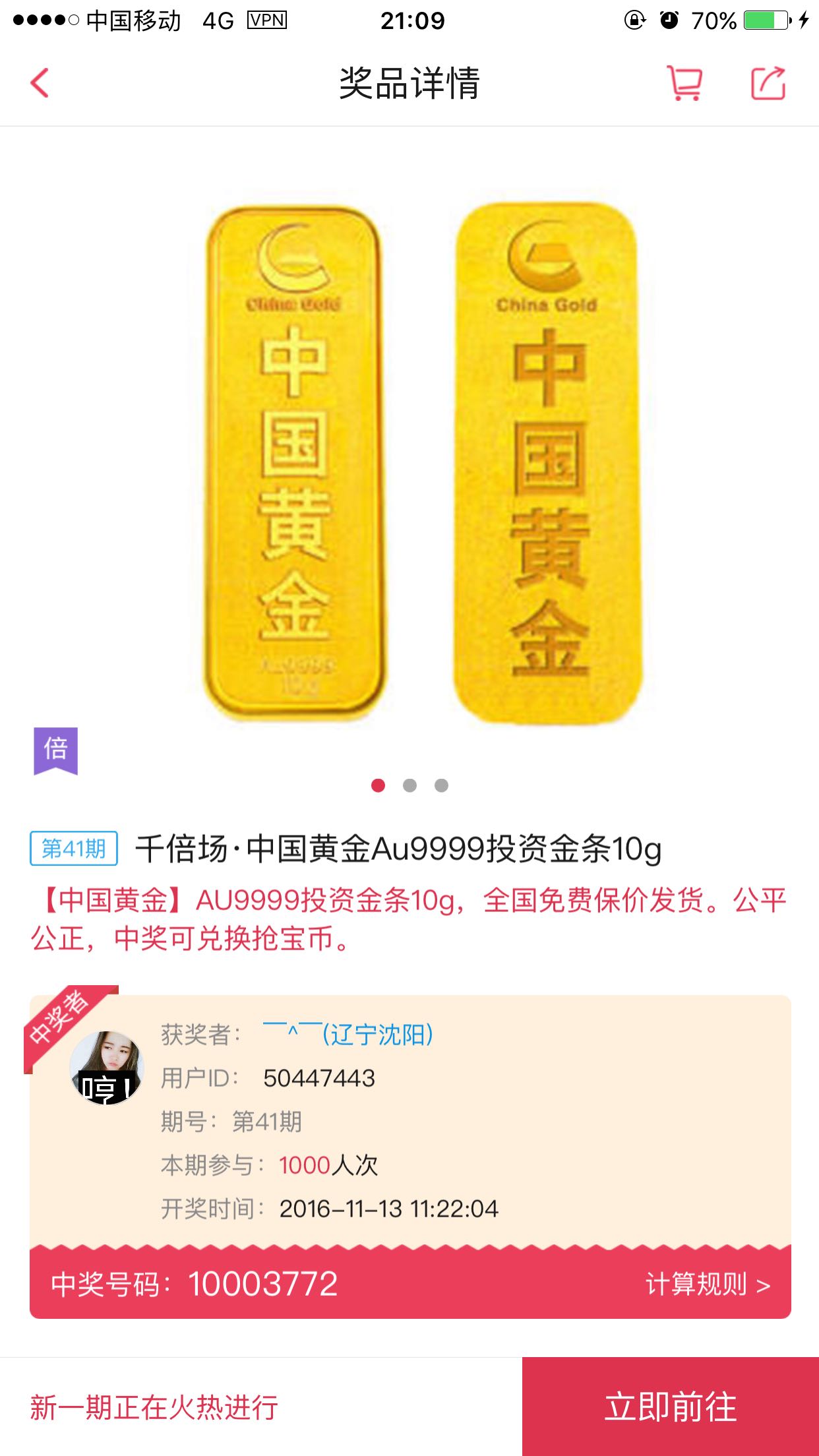This screenshot has height=1456, width=819.
Task: Share this prize detail page
Action: click(x=768, y=83)
